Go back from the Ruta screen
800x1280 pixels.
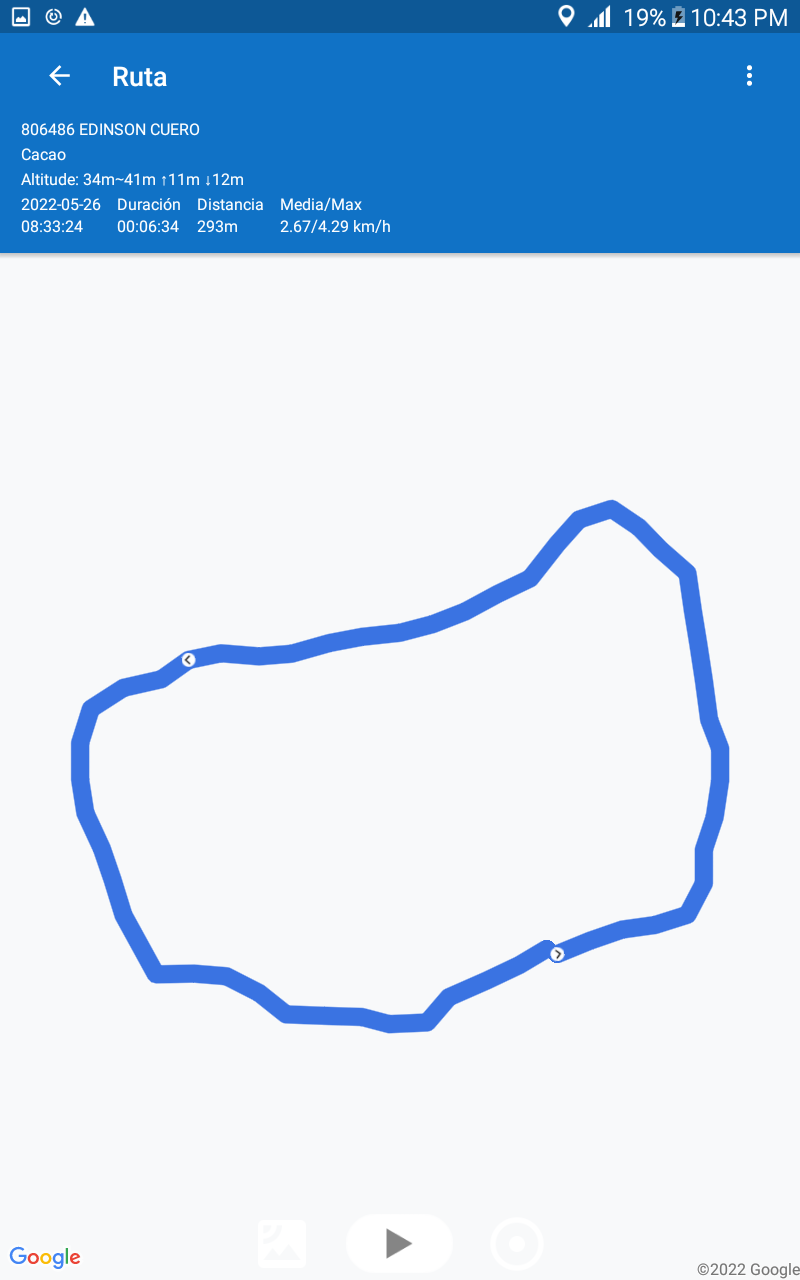click(x=59, y=76)
